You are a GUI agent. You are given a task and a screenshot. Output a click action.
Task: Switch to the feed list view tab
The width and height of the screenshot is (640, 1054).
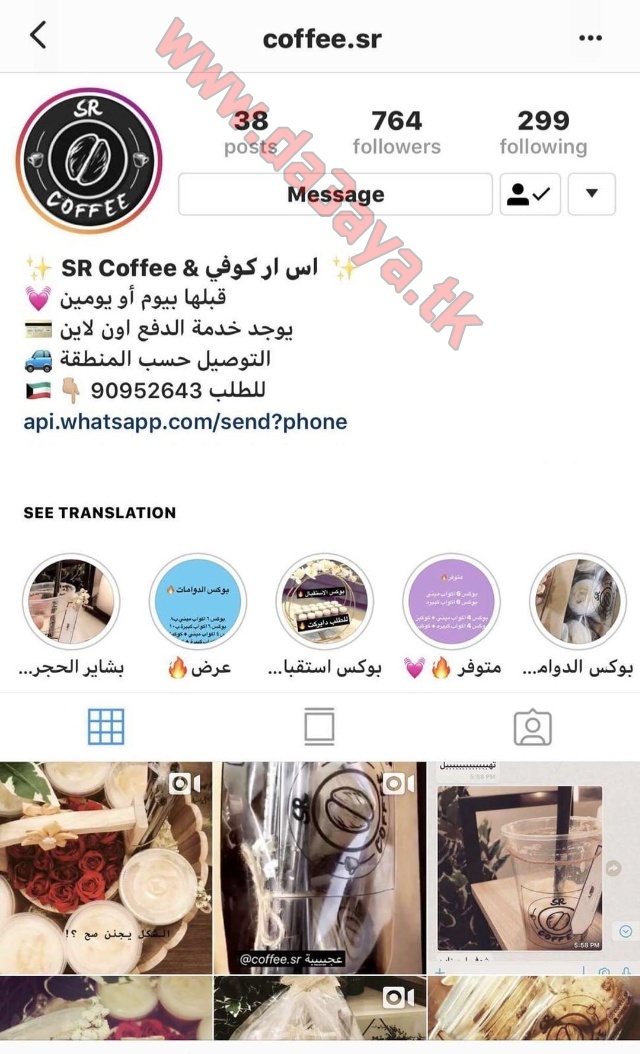click(x=319, y=727)
